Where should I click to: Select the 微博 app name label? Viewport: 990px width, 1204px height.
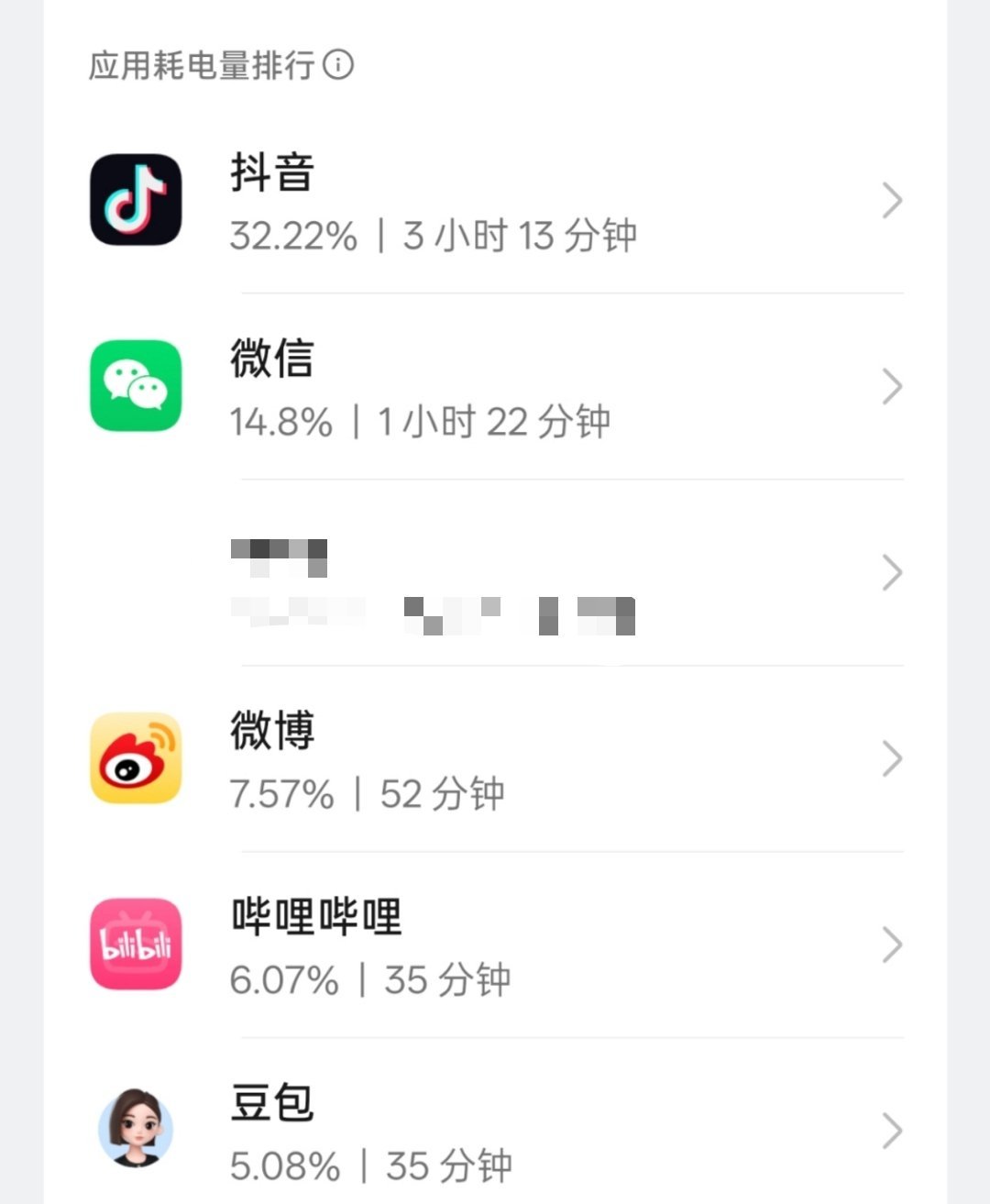(272, 730)
